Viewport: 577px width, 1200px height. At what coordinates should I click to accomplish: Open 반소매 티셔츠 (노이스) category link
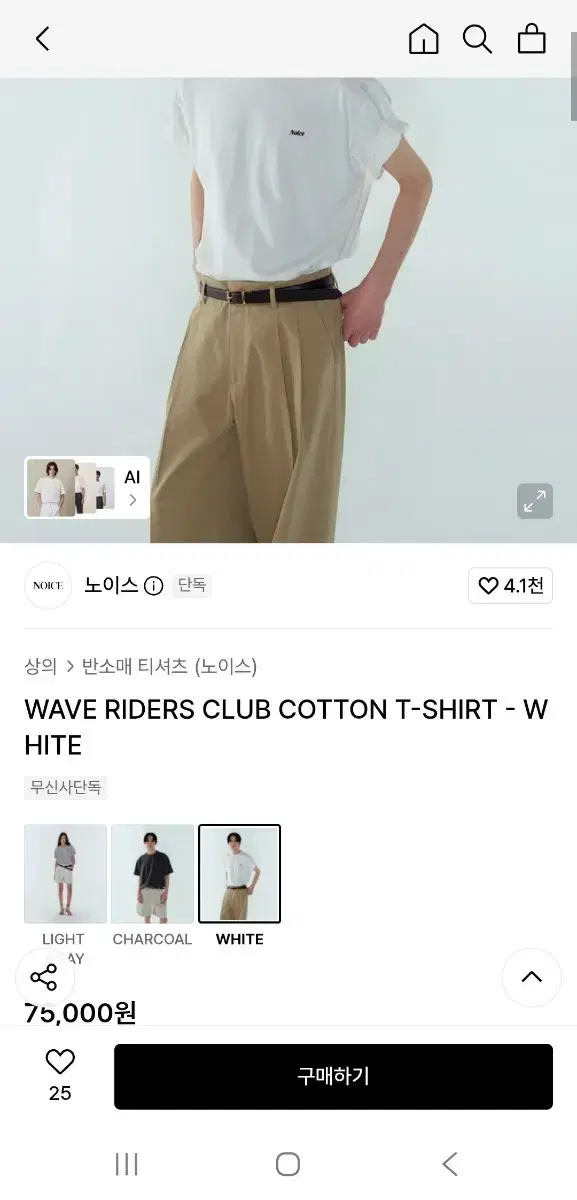169,666
